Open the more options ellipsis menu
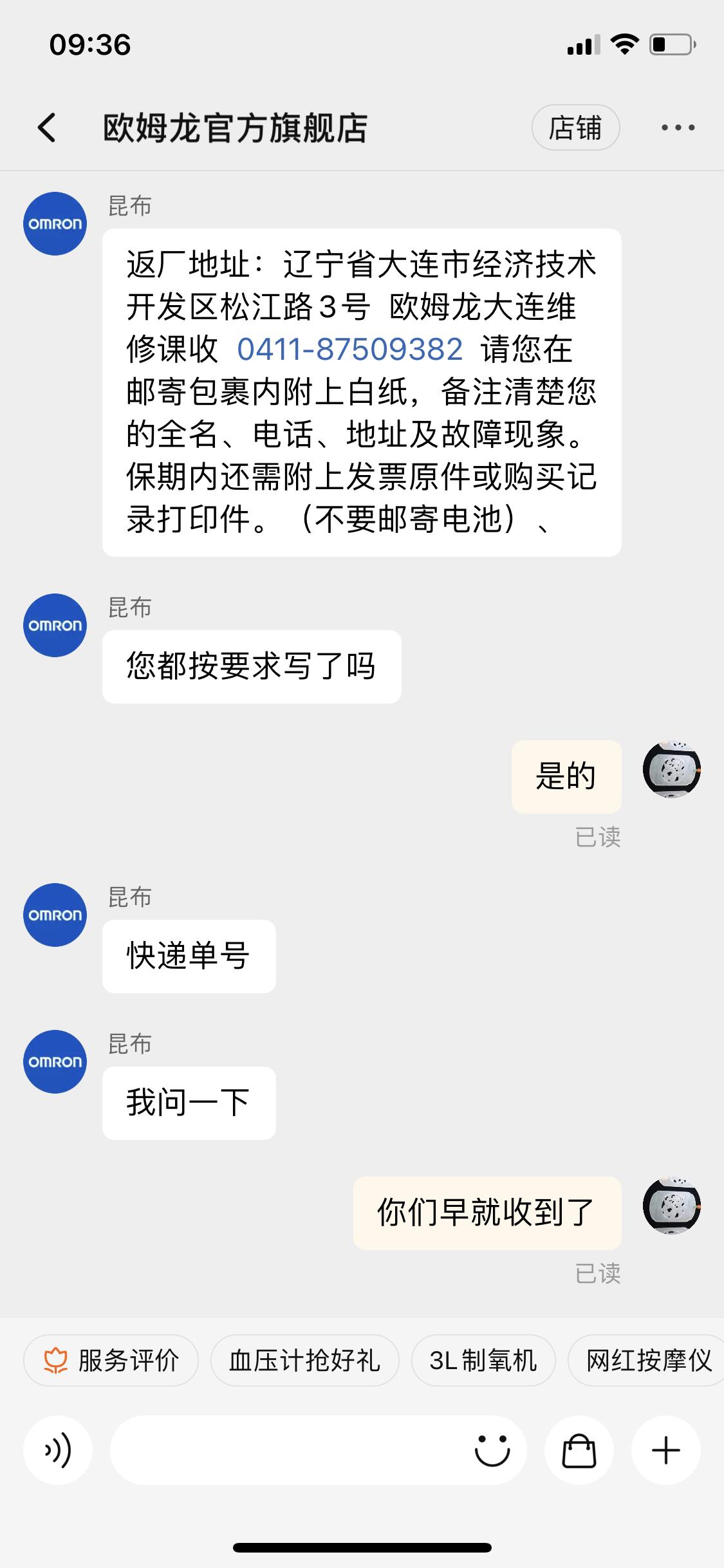Viewport: 724px width, 1568px height. [x=676, y=127]
